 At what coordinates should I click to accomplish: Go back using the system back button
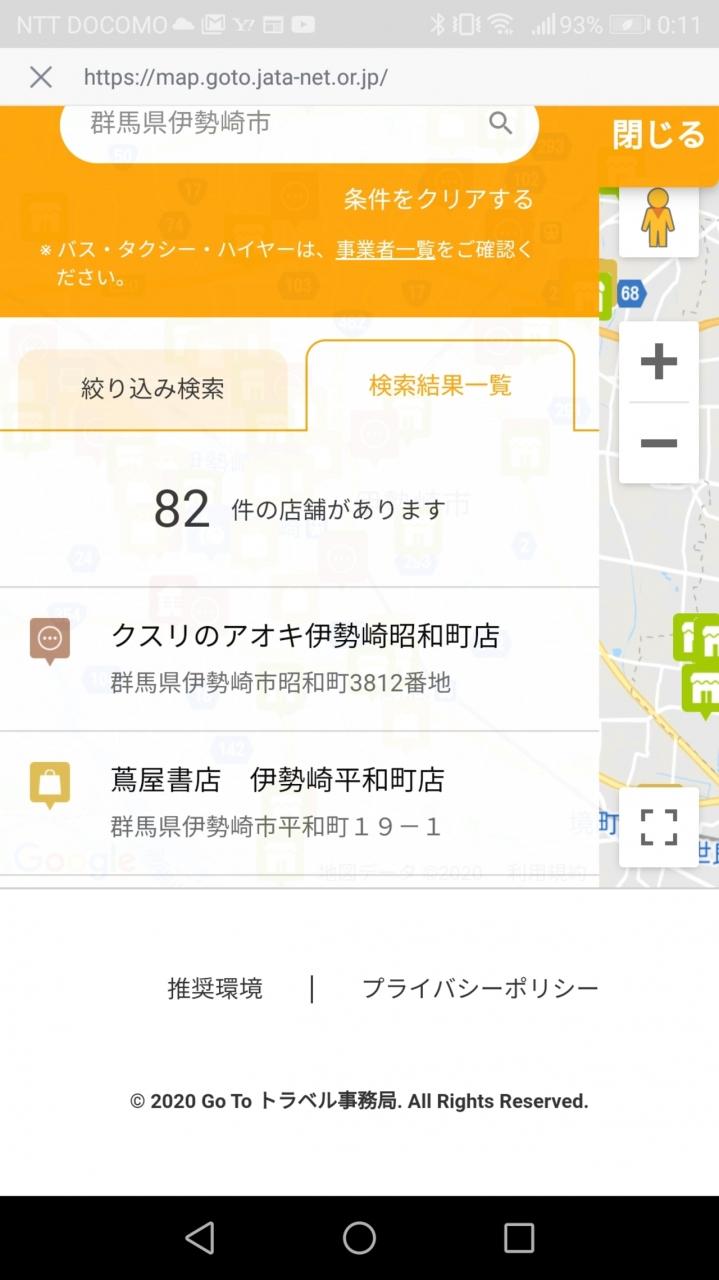200,1238
